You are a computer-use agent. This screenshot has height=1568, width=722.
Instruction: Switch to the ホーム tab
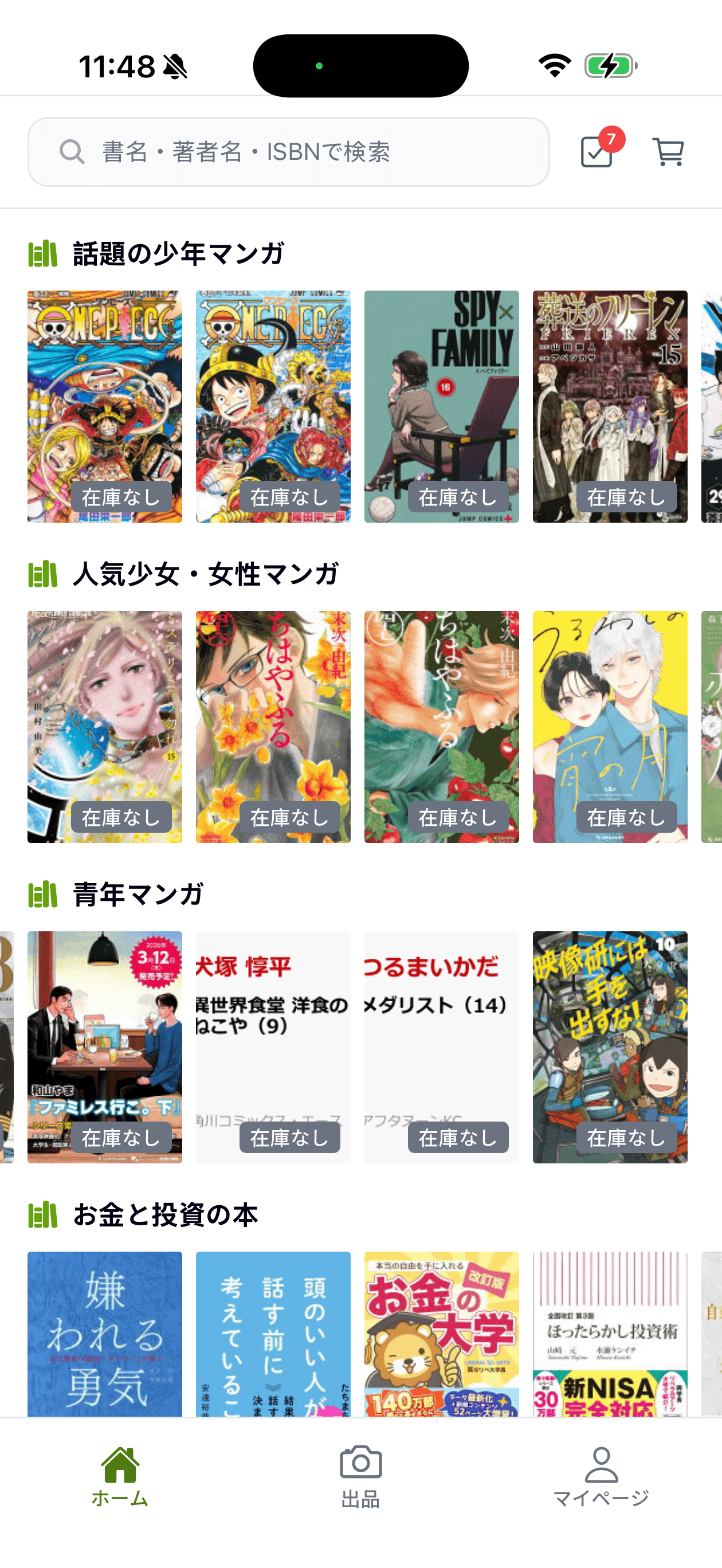point(120,1476)
